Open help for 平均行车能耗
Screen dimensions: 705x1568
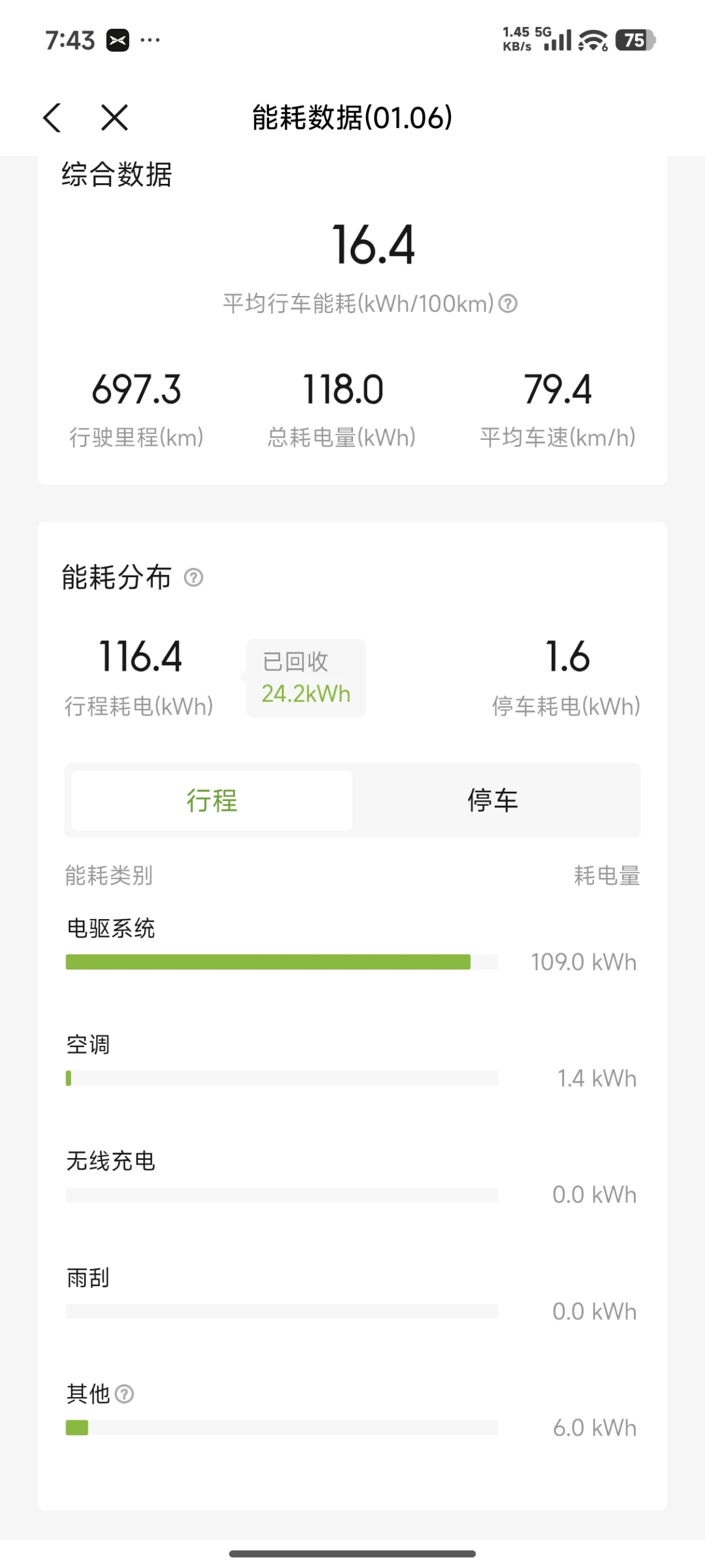coord(508,303)
